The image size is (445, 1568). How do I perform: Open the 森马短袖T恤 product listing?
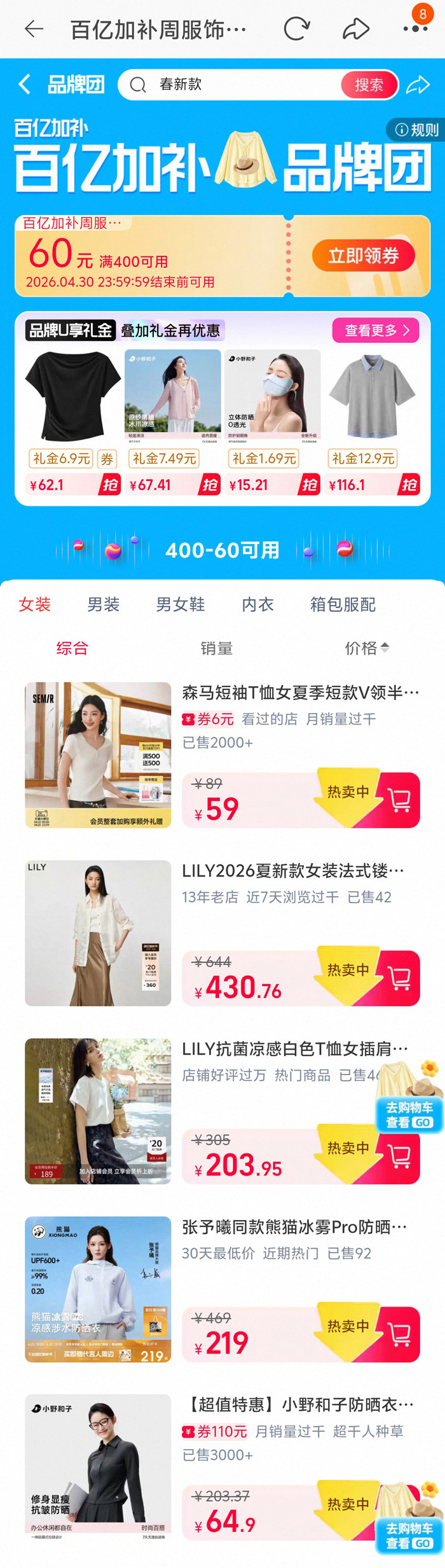300,692
